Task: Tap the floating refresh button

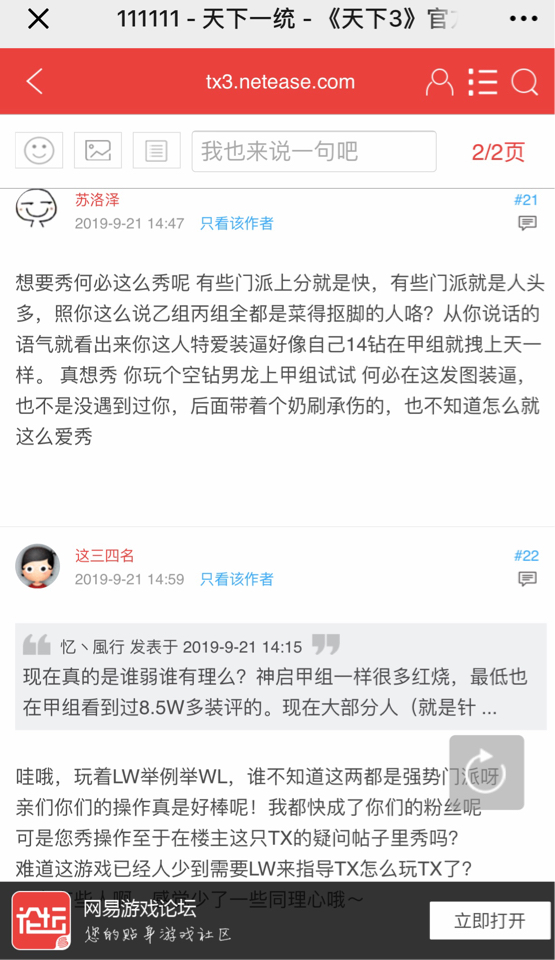Action: click(486, 773)
